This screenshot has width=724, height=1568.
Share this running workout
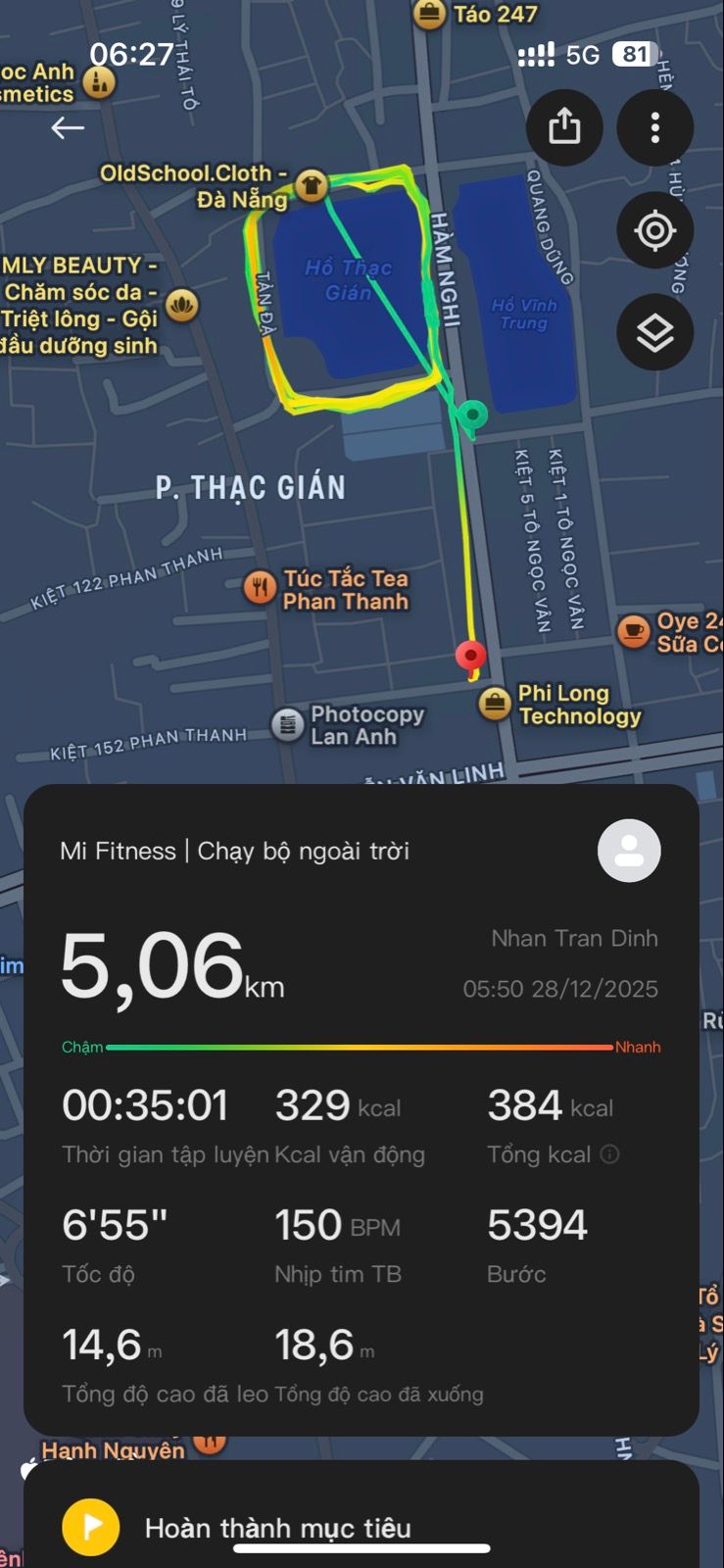coord(564,127)
